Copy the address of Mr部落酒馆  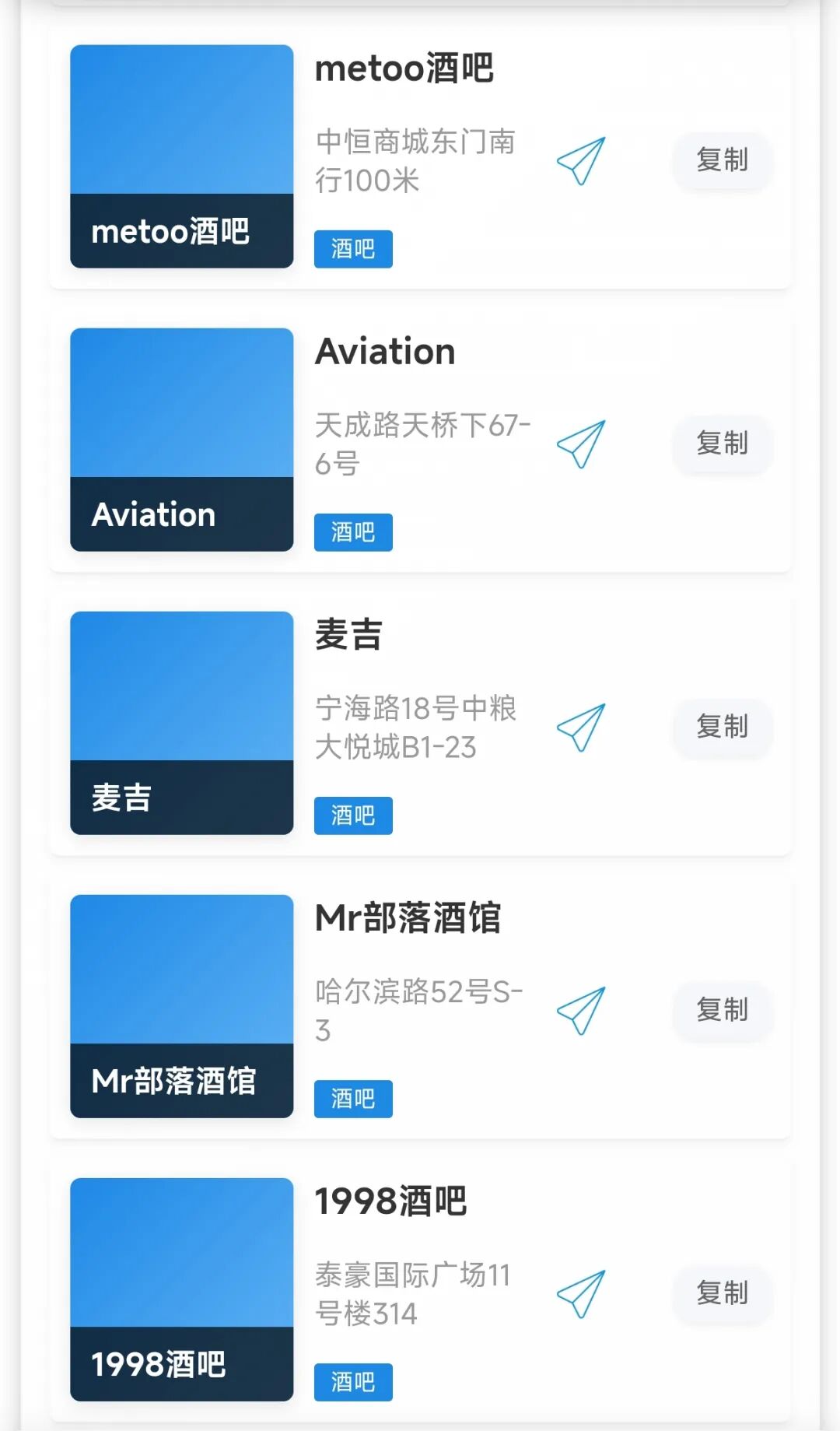[722, 1010]
